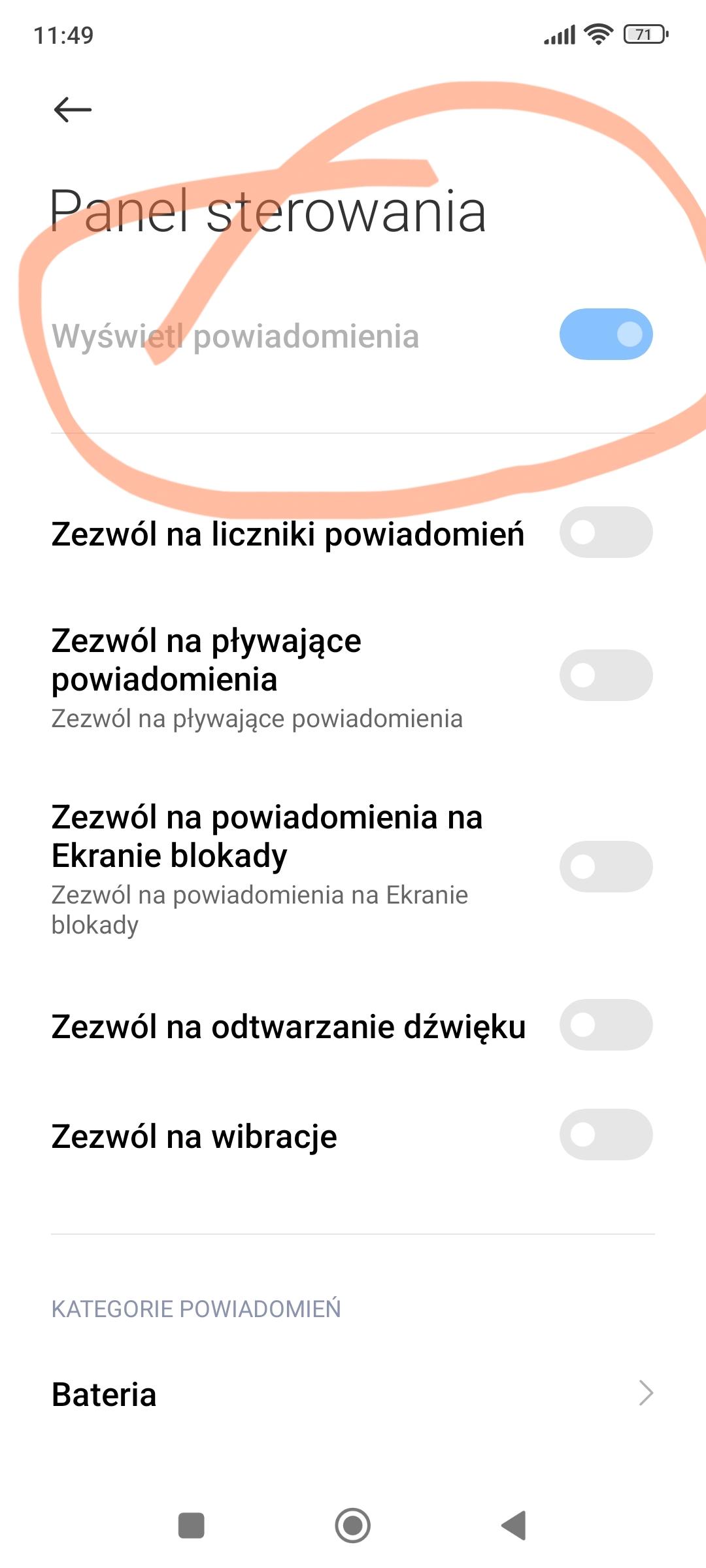Viewport: 706px width, 1568px height.
Task: Enable powiadomienia na Ekranie blokady switch
Action: [x=605, y=867]
